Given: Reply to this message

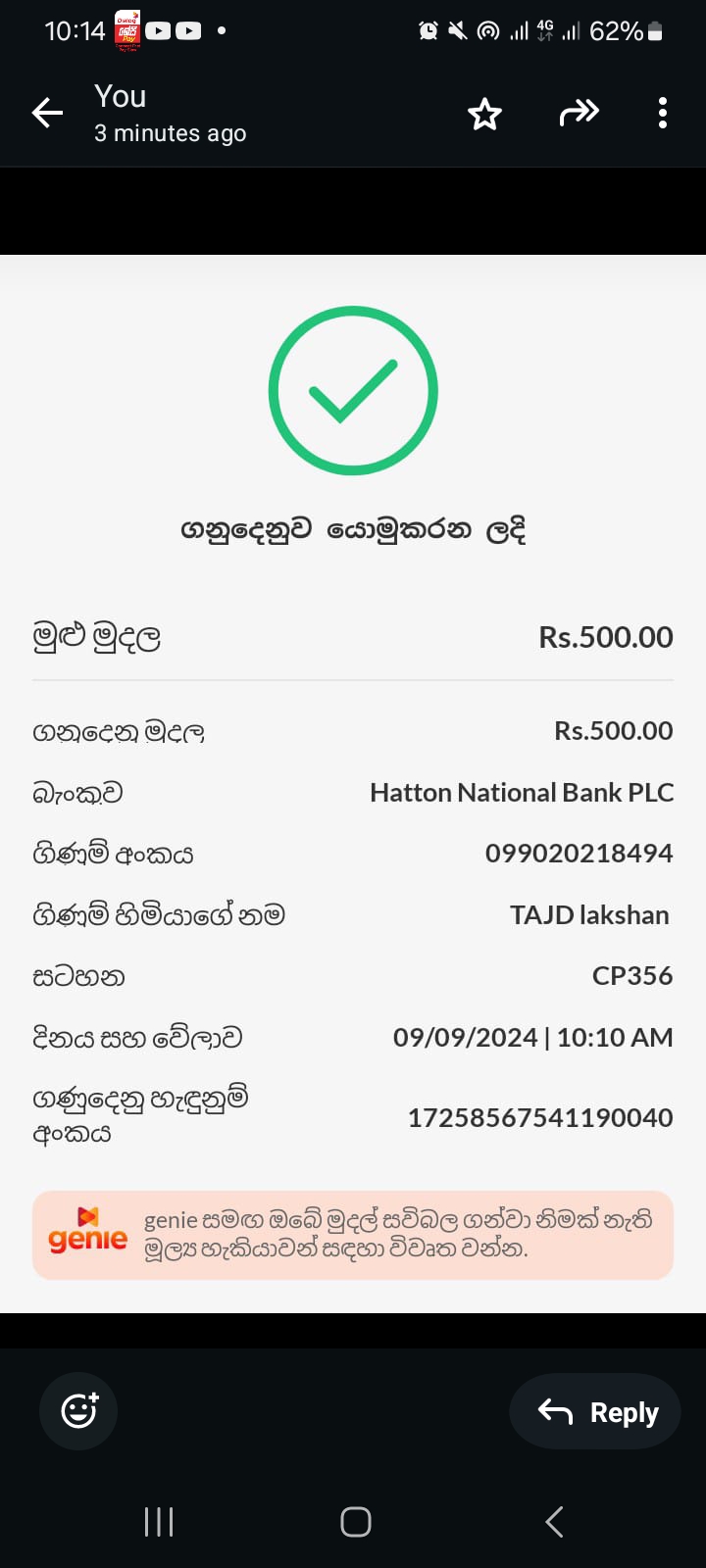Looking at the screenshot, I should pos(595,1411).
